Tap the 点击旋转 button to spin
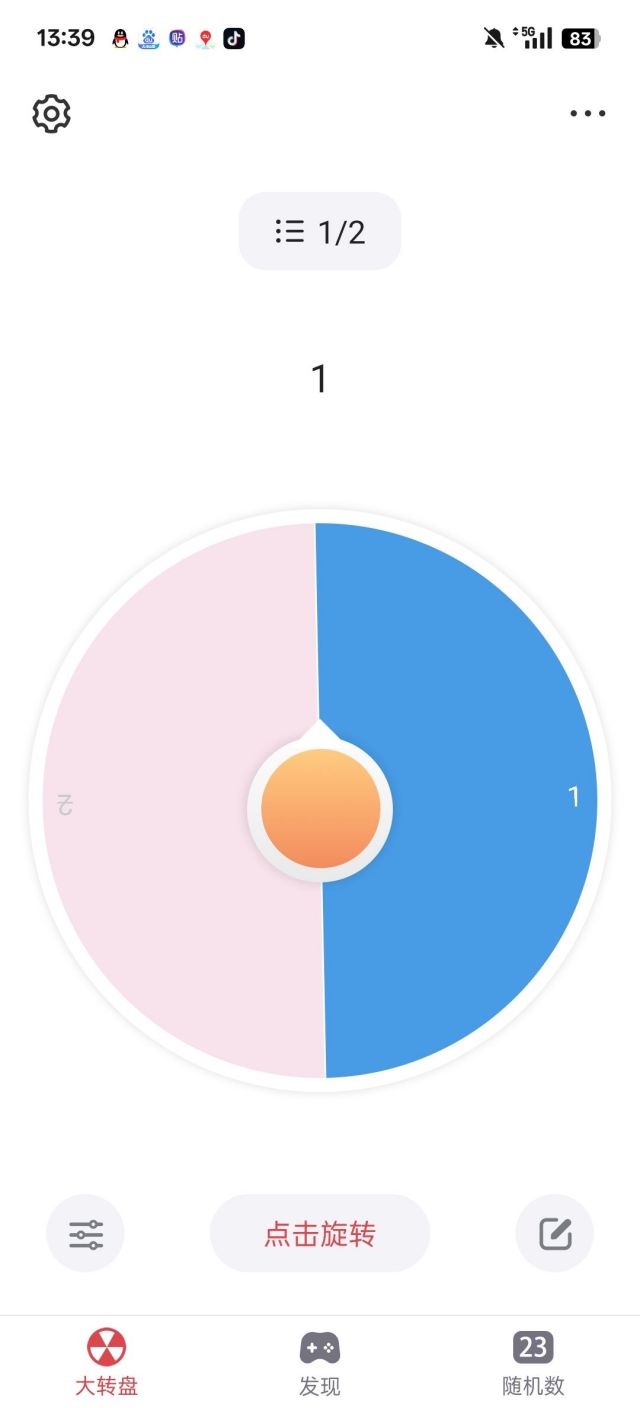This screenshot has height=1408, width=640. (320, 1233)
